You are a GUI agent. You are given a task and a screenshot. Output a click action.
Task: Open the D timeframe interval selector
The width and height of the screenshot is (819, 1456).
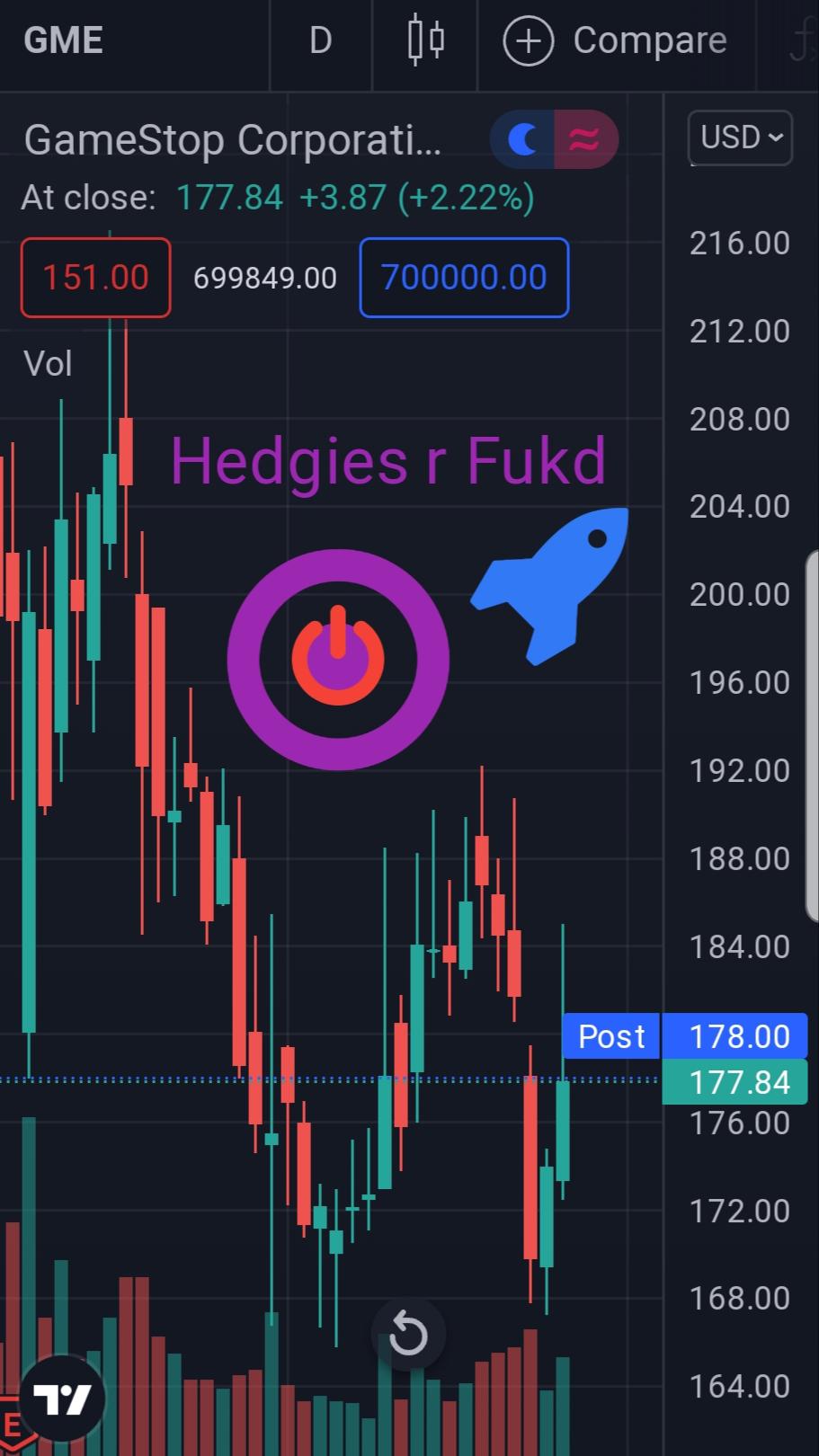320,40
